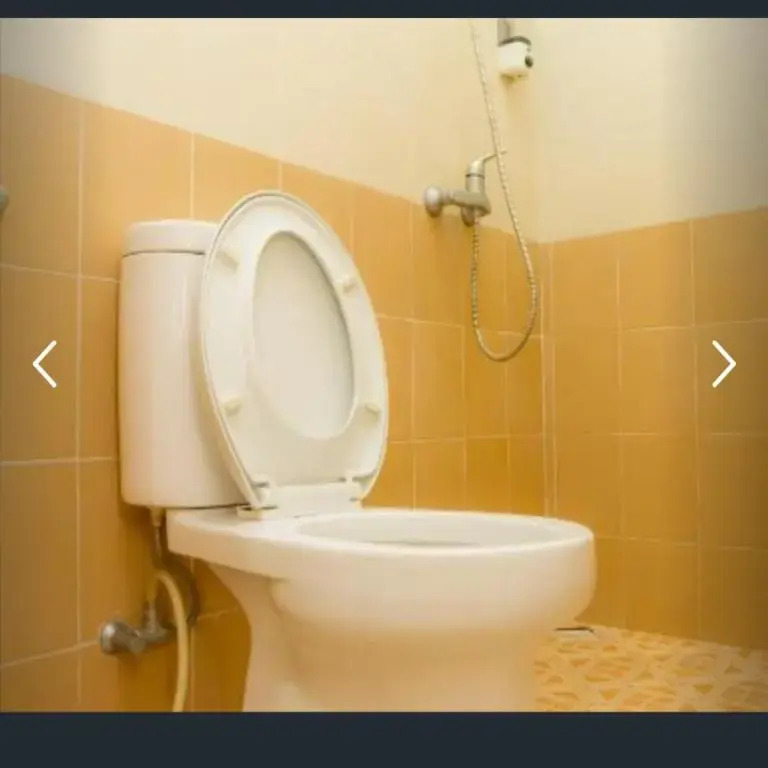The height and width of the screenshot is (768, 768).
Task: Go to the next photo
Action: tap(723, 364)
